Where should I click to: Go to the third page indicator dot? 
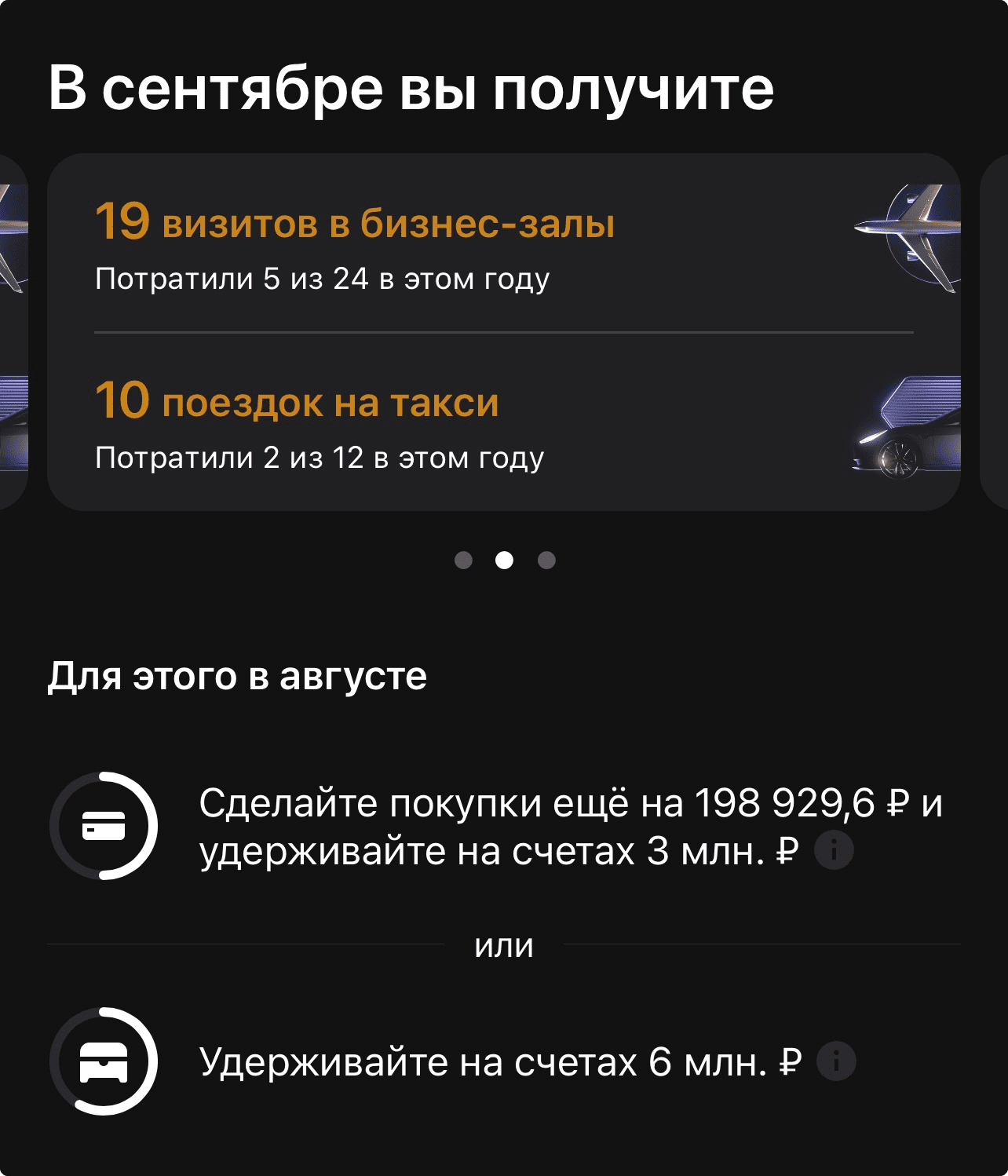click(546, 560)
